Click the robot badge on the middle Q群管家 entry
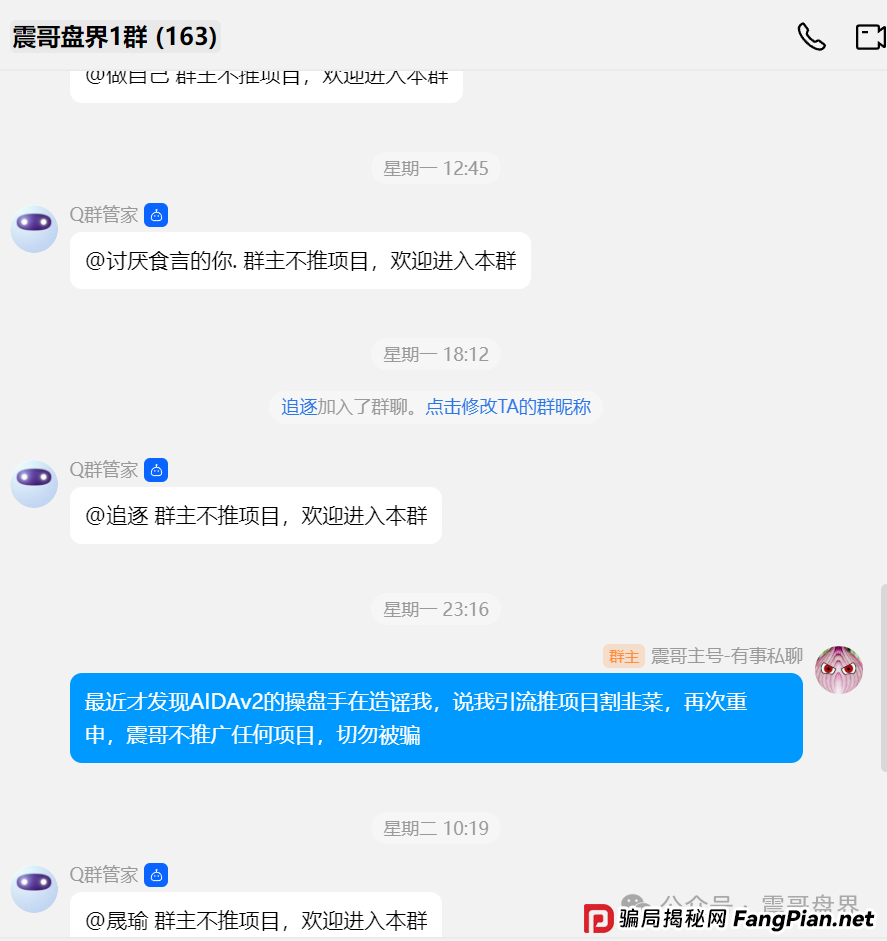This screenshot has width=887, height=941. pyautogui.click(x=155, y=469)
